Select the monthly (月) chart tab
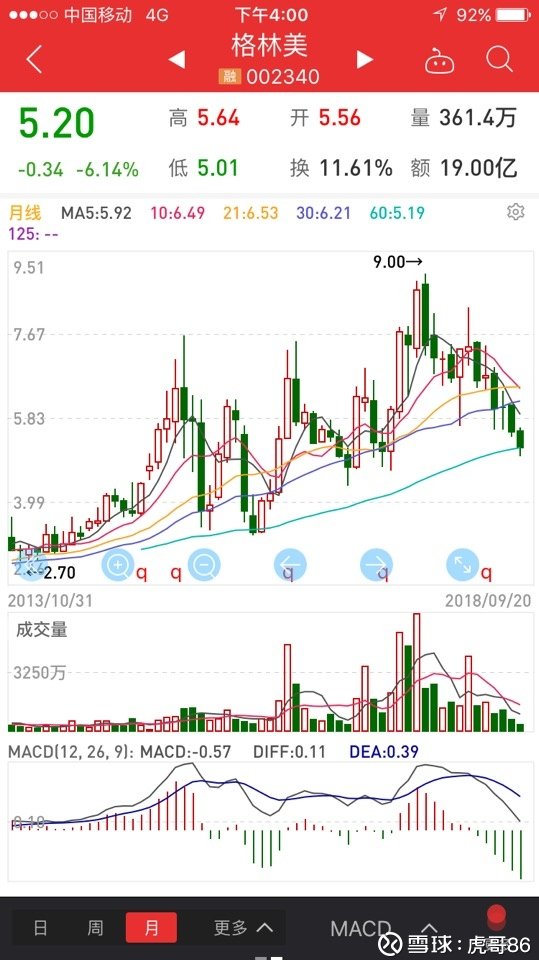This screenshot has height=960, width=539. [x=151, y=928]
